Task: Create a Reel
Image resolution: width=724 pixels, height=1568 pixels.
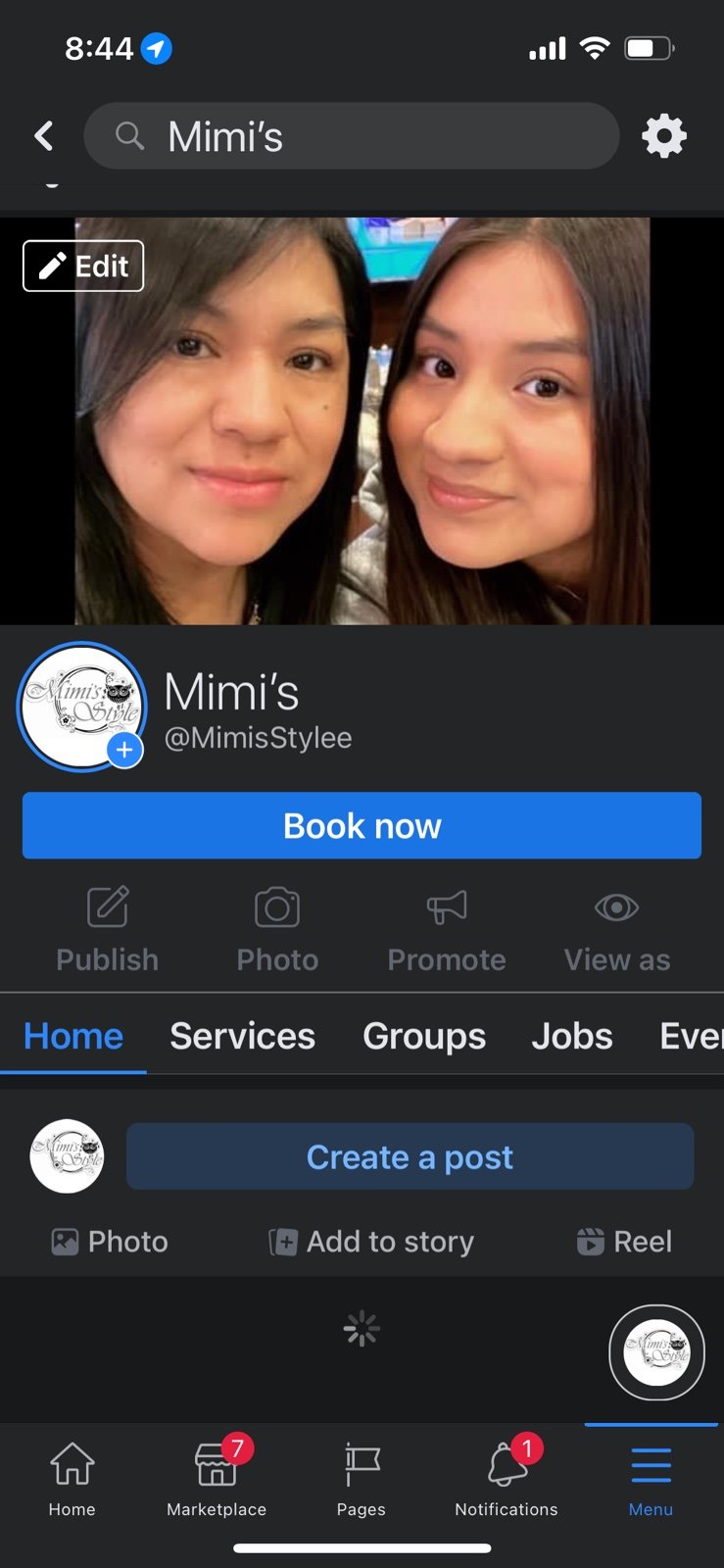Action: [x=624, y=1242]
